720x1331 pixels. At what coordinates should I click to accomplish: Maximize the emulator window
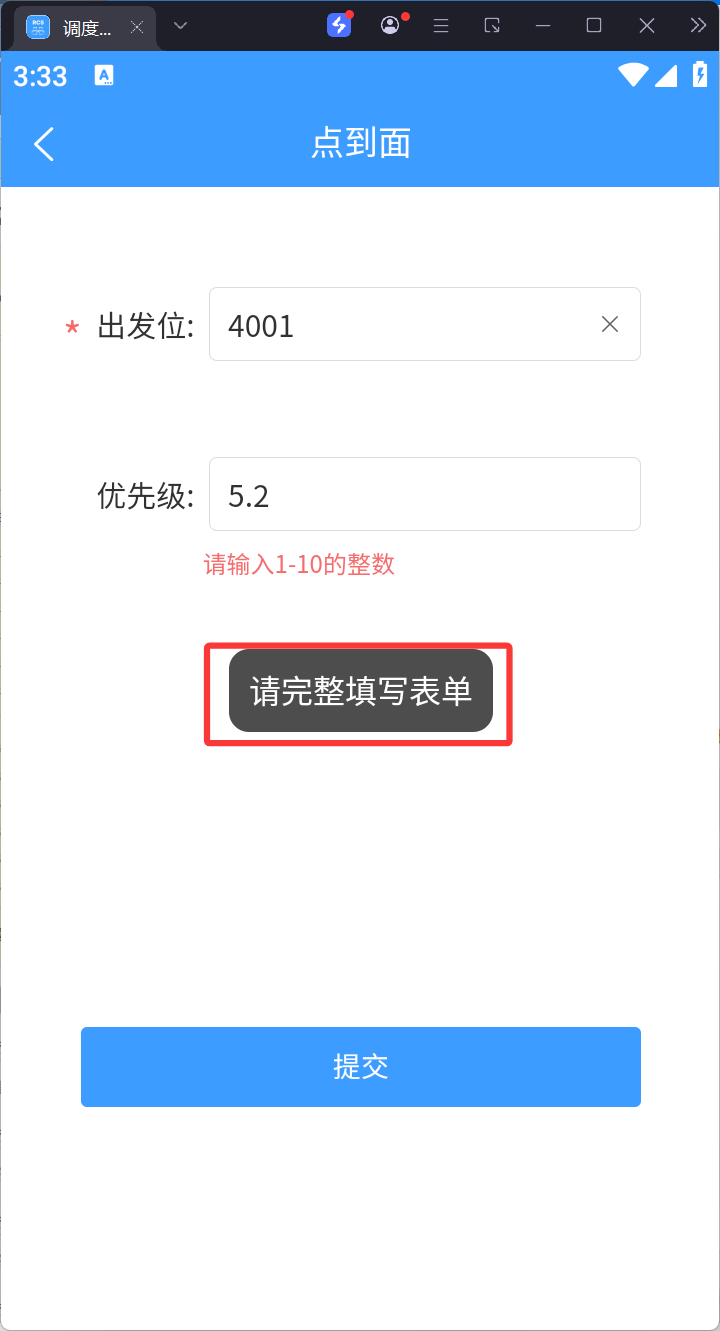coord(594,26)
